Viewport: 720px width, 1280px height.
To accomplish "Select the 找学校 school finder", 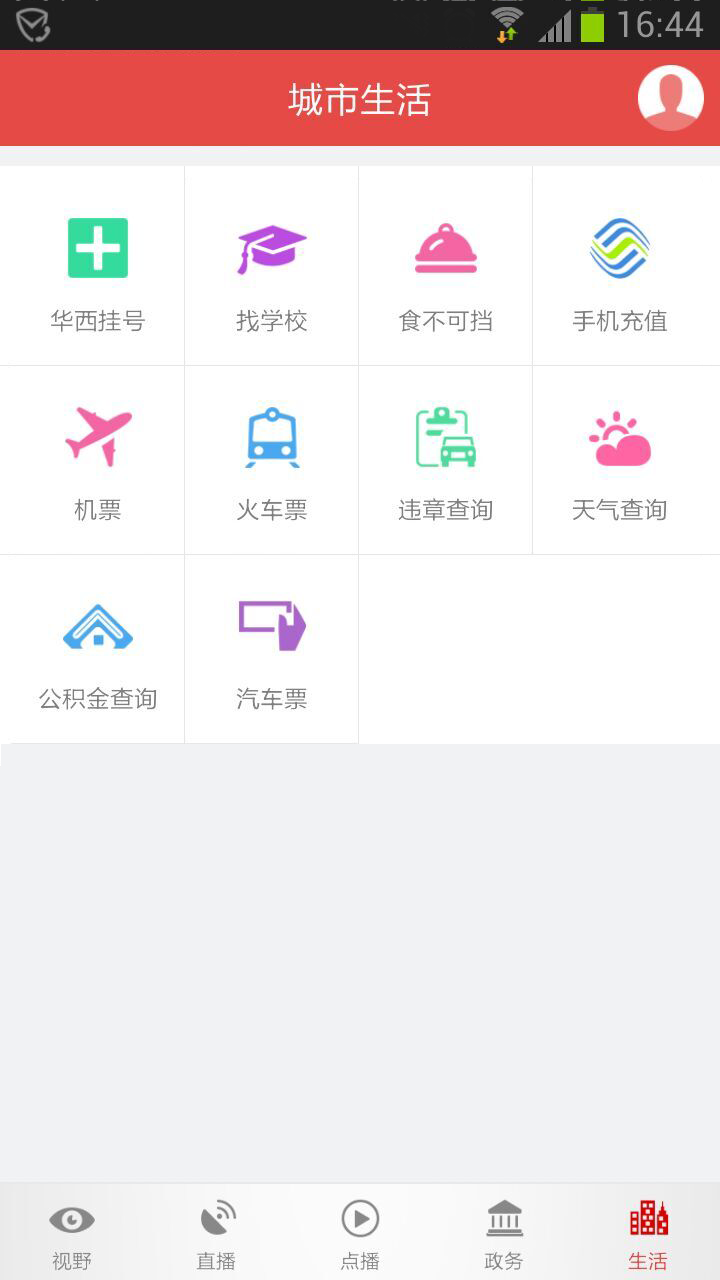I will [271, 267].
